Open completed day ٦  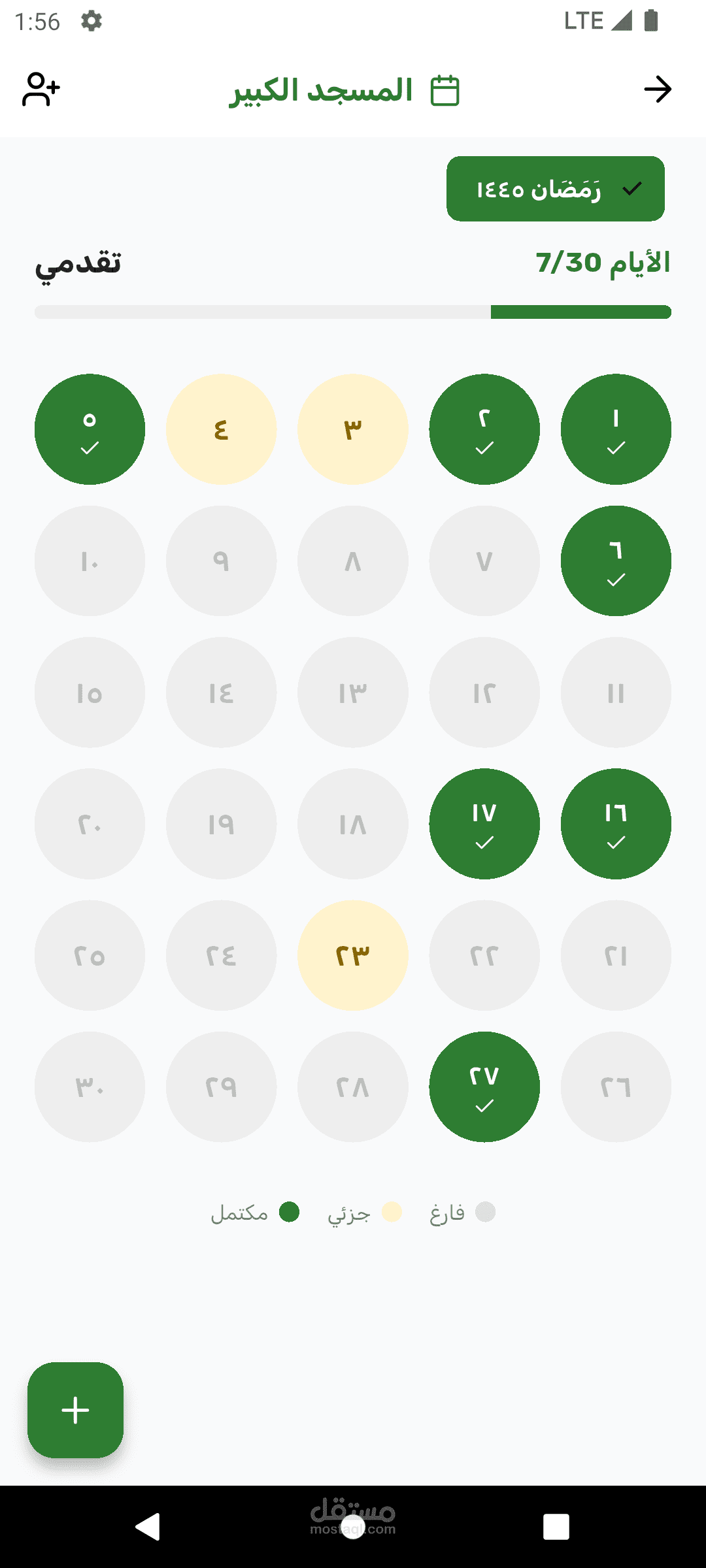pyautogui.click(x=616, y=561)
